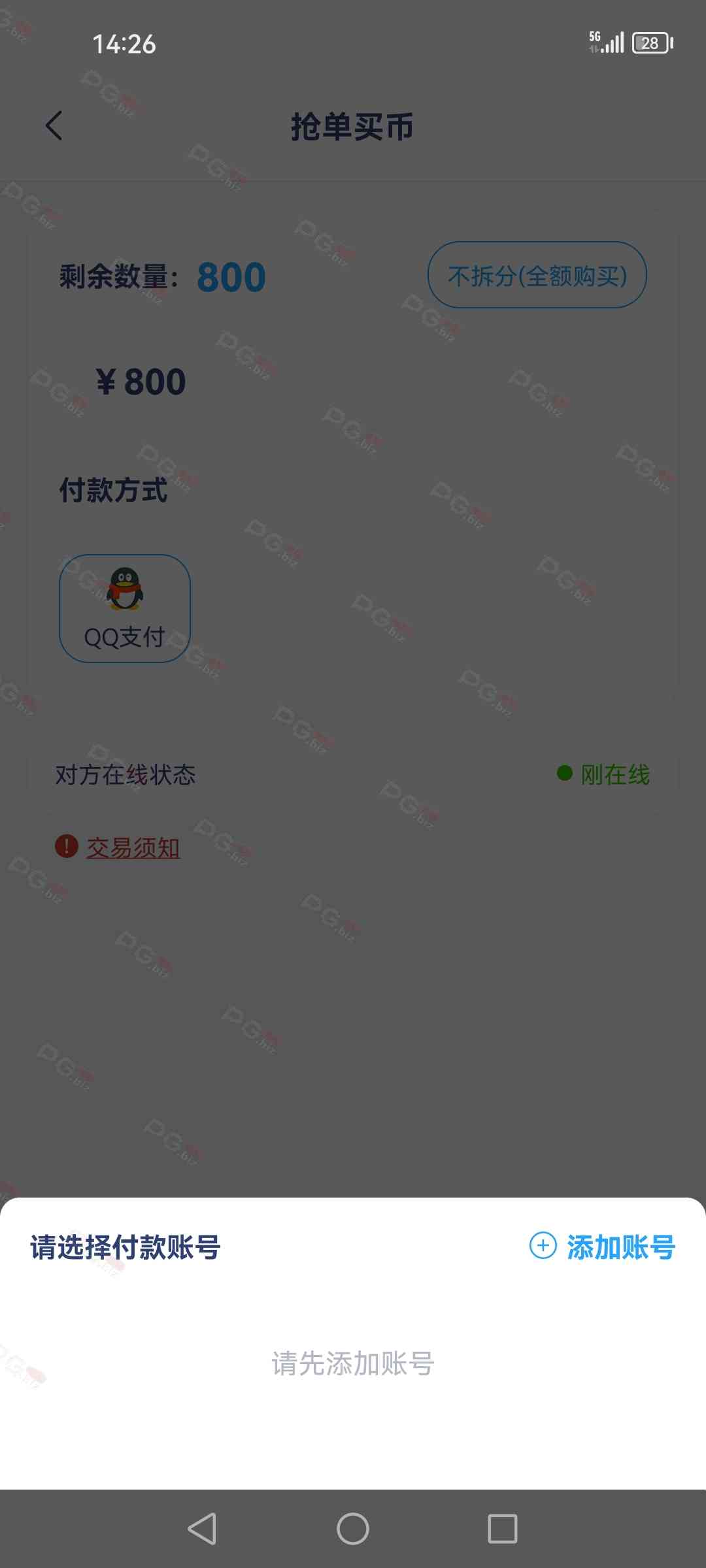Go back using the top-left arrow
This screenshot has height=1568, width=706.
(x=54, y=125)
